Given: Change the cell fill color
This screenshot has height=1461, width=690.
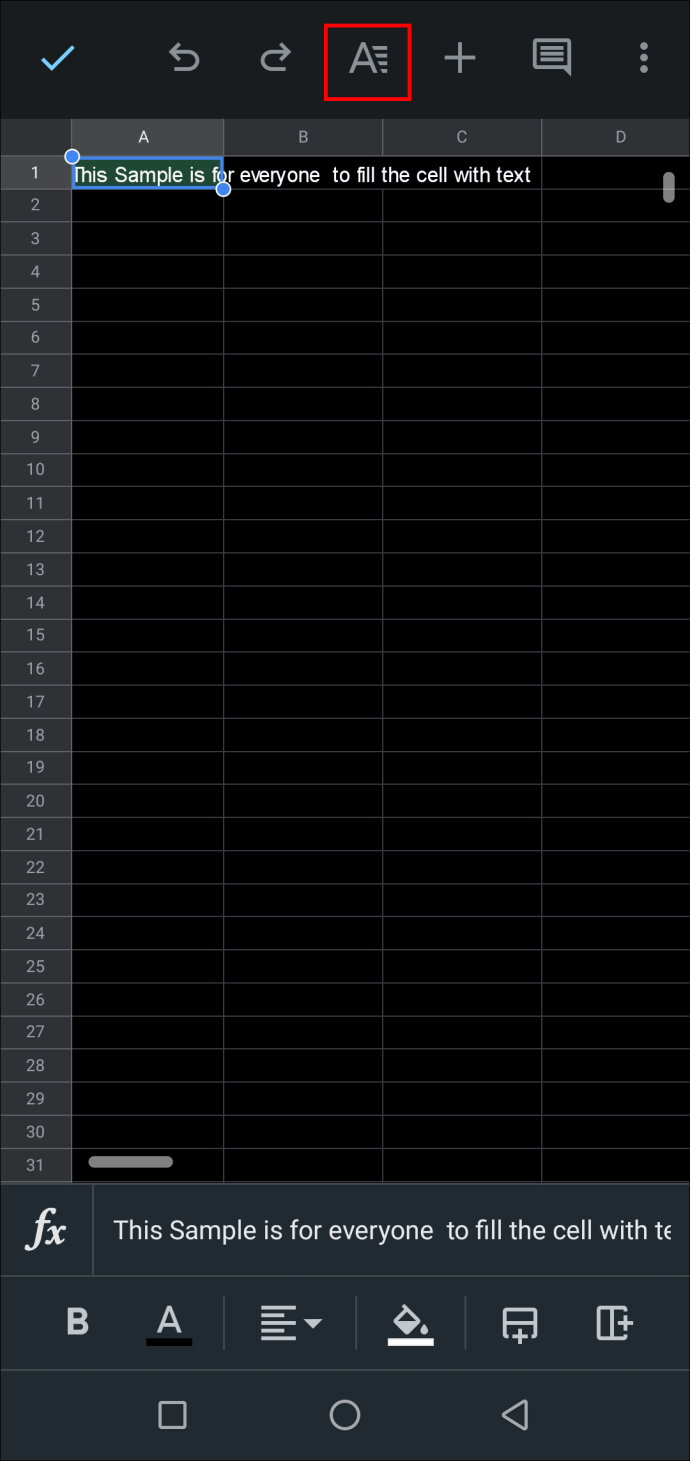Looking at the screenshot, I should (x=410, y=1324).
